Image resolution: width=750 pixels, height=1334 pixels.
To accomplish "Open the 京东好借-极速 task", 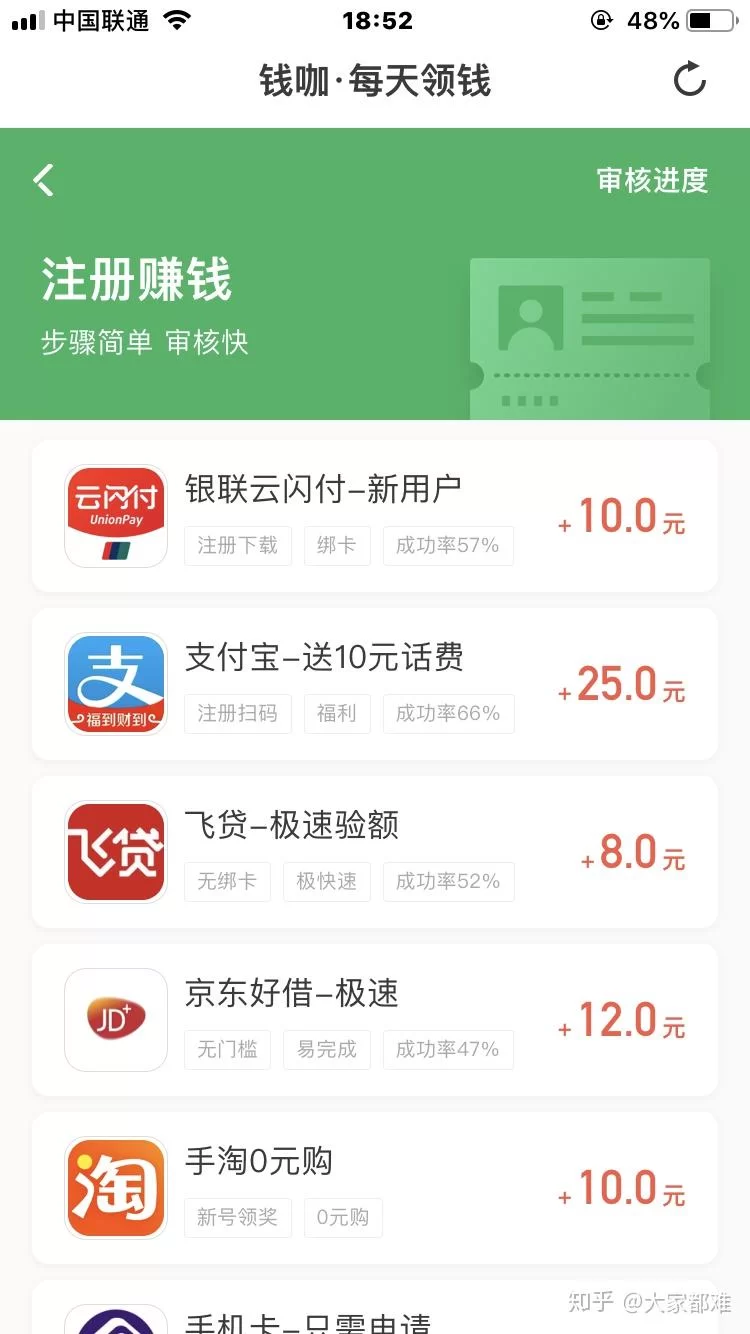I will coord(375,1020).
